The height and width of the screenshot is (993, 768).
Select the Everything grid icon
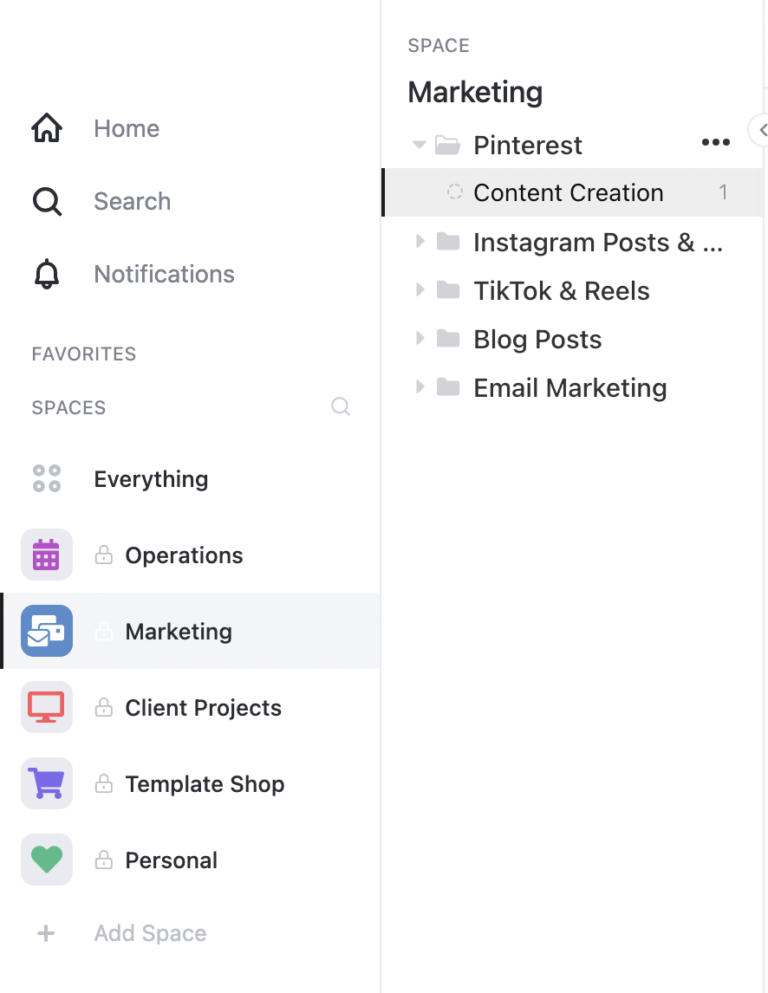coord(46,478)
